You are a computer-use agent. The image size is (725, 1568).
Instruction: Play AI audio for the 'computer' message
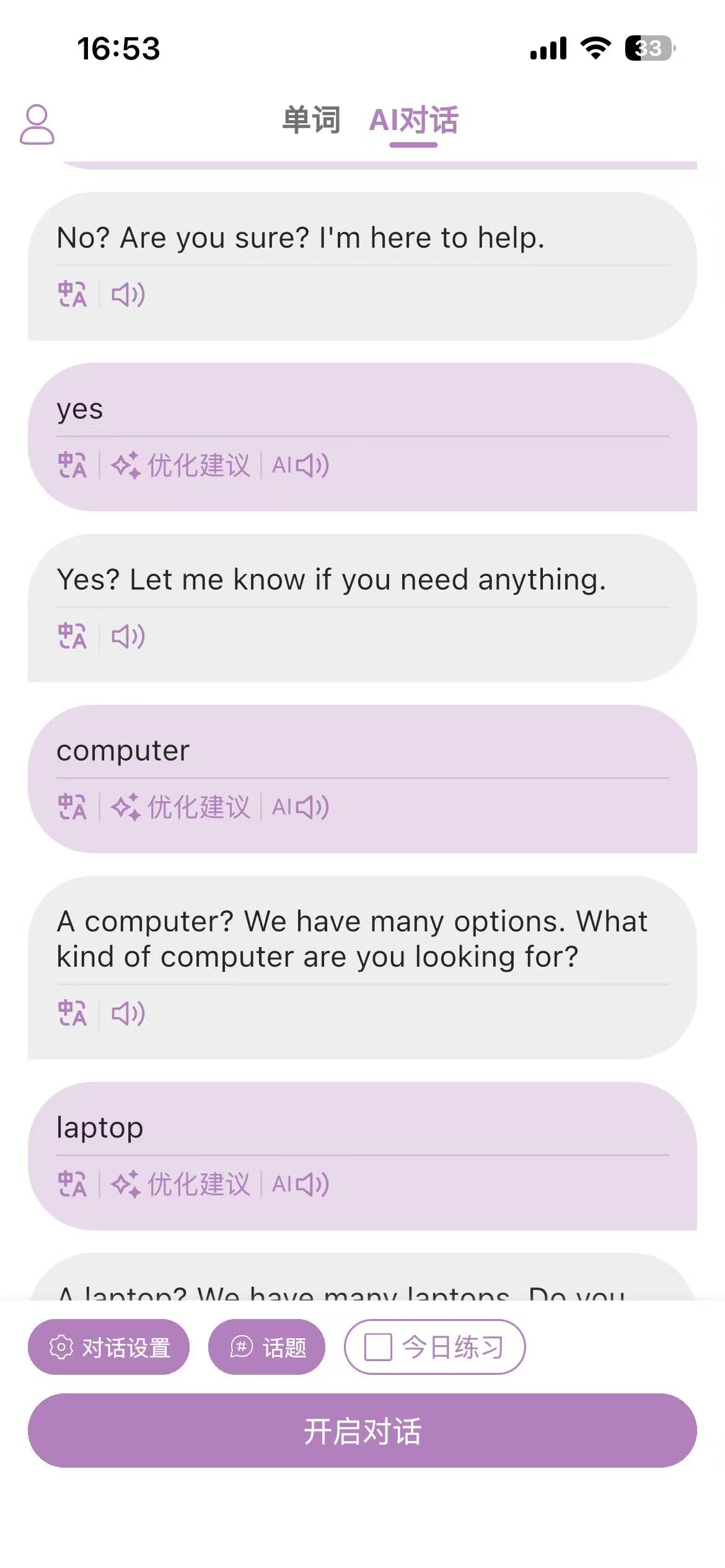pos(301,807)
